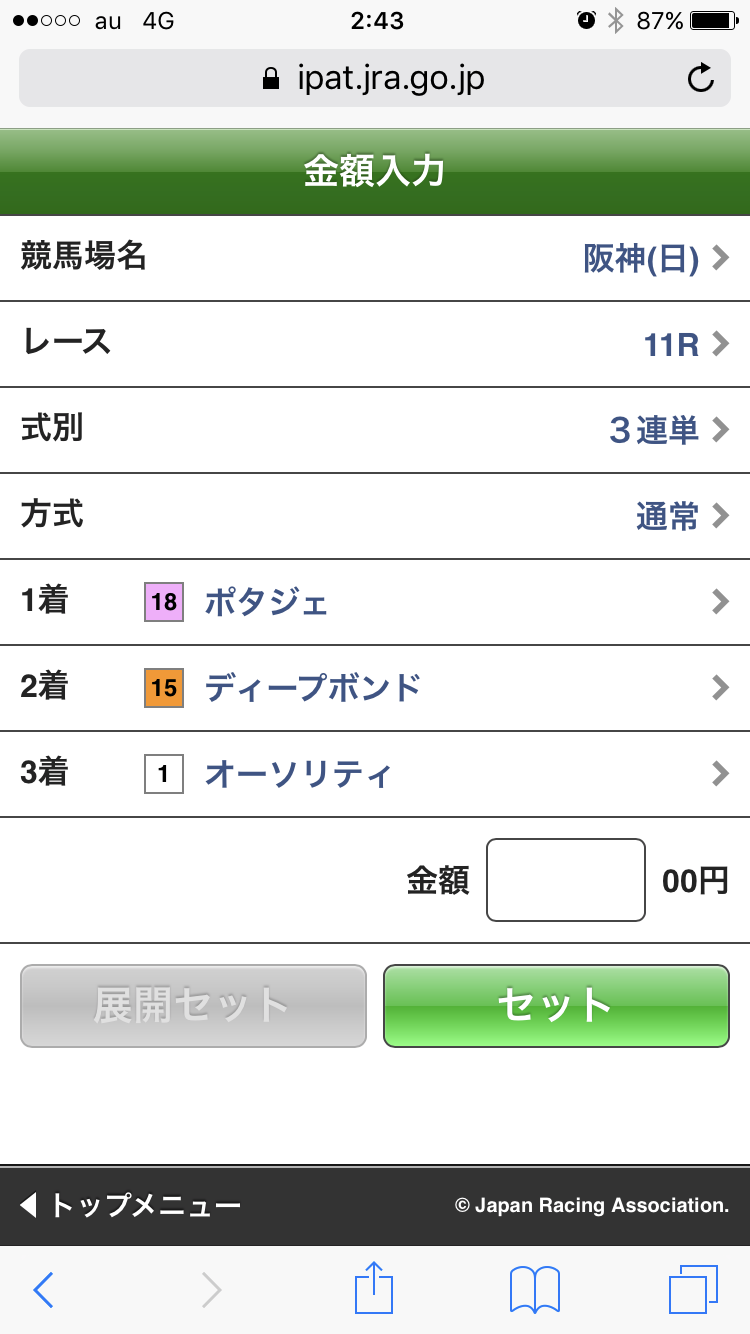Open Safari bookmarks via the book icon
Screen dimensions: 750x1334
pos(533,1289)
